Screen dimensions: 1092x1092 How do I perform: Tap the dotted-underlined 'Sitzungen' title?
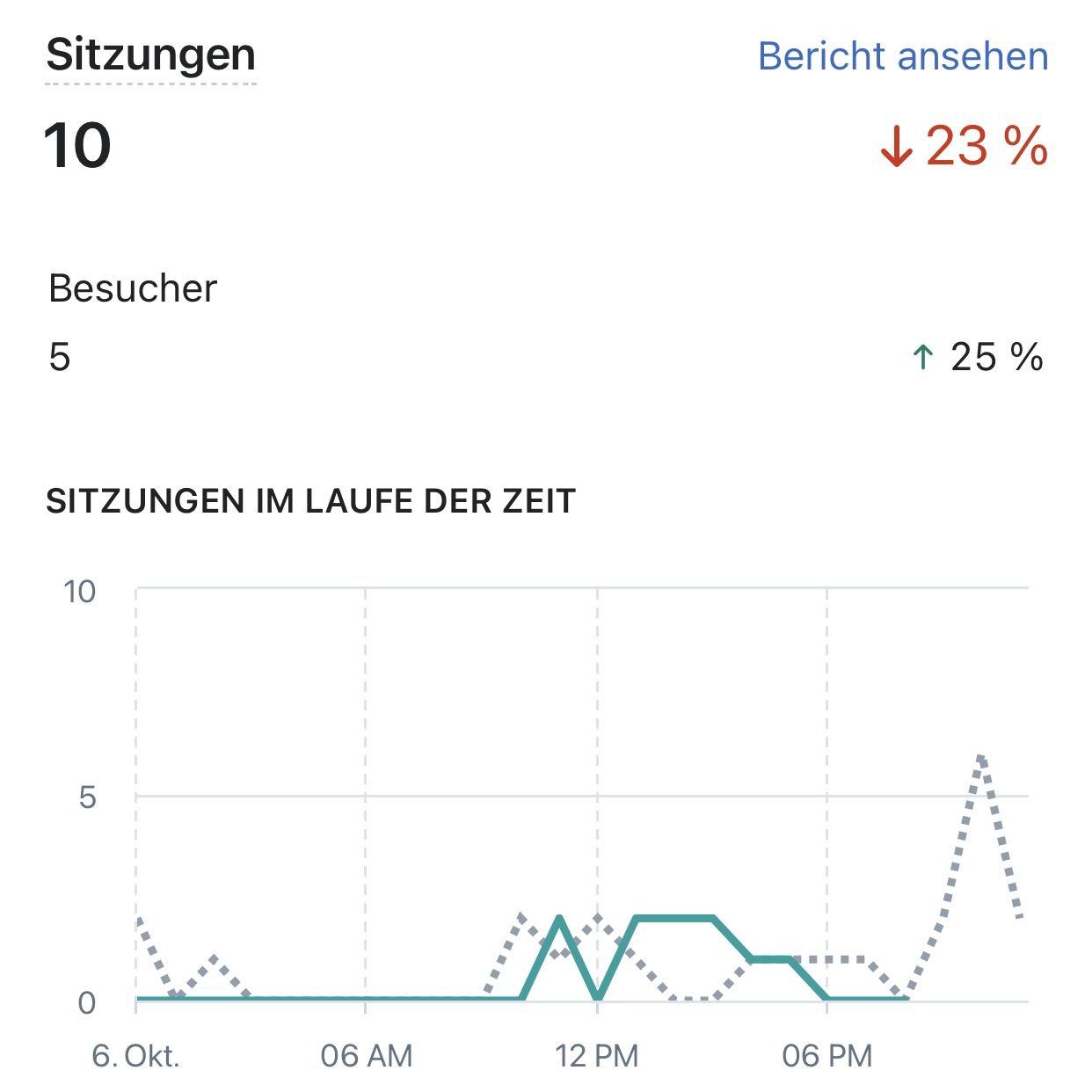tap(151, 57)
